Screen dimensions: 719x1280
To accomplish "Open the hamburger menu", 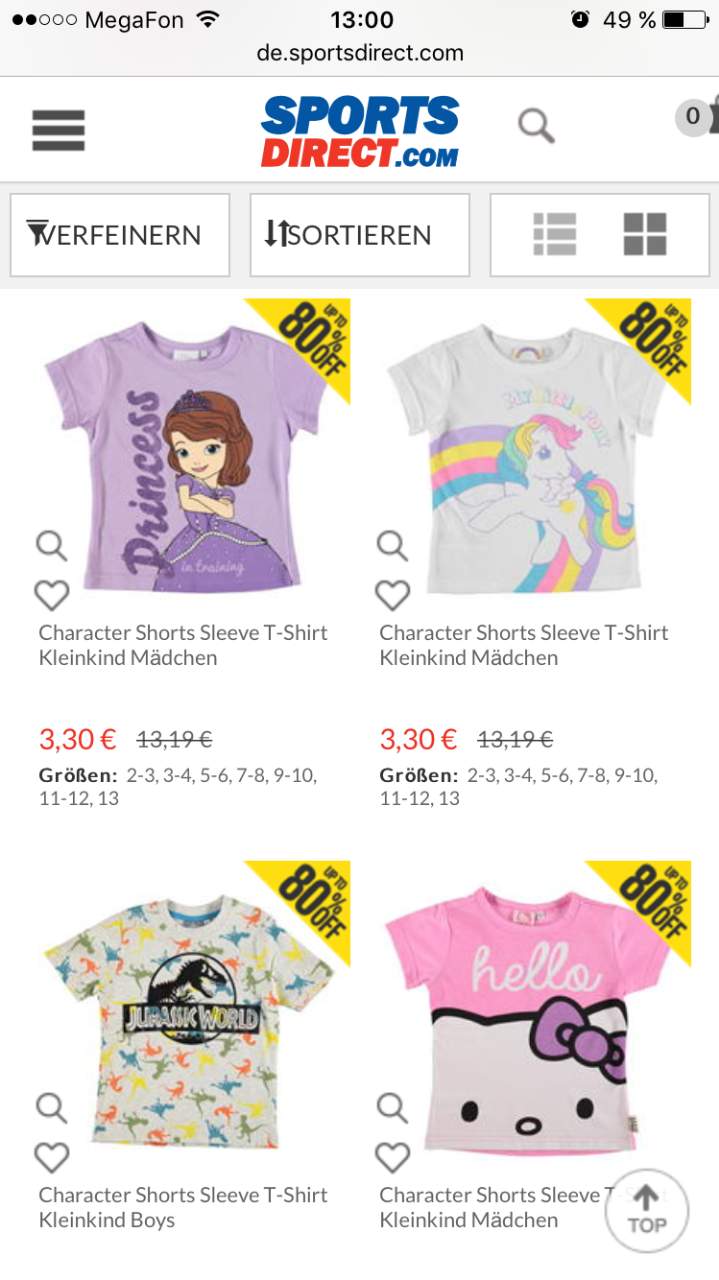I will point(58,130).
